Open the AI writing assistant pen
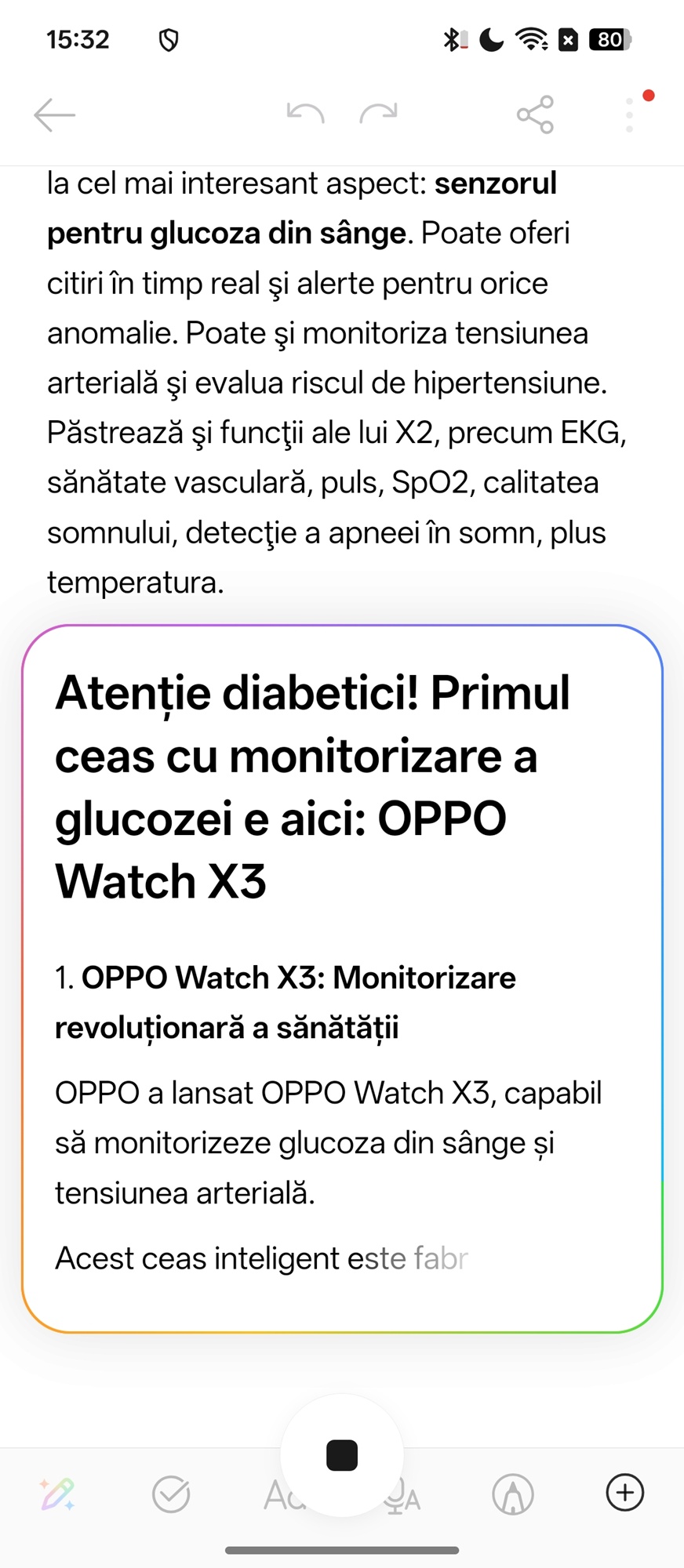The height and width of the screenshot is (1568, 684). pyautogui.click(x=58, y=1494)
